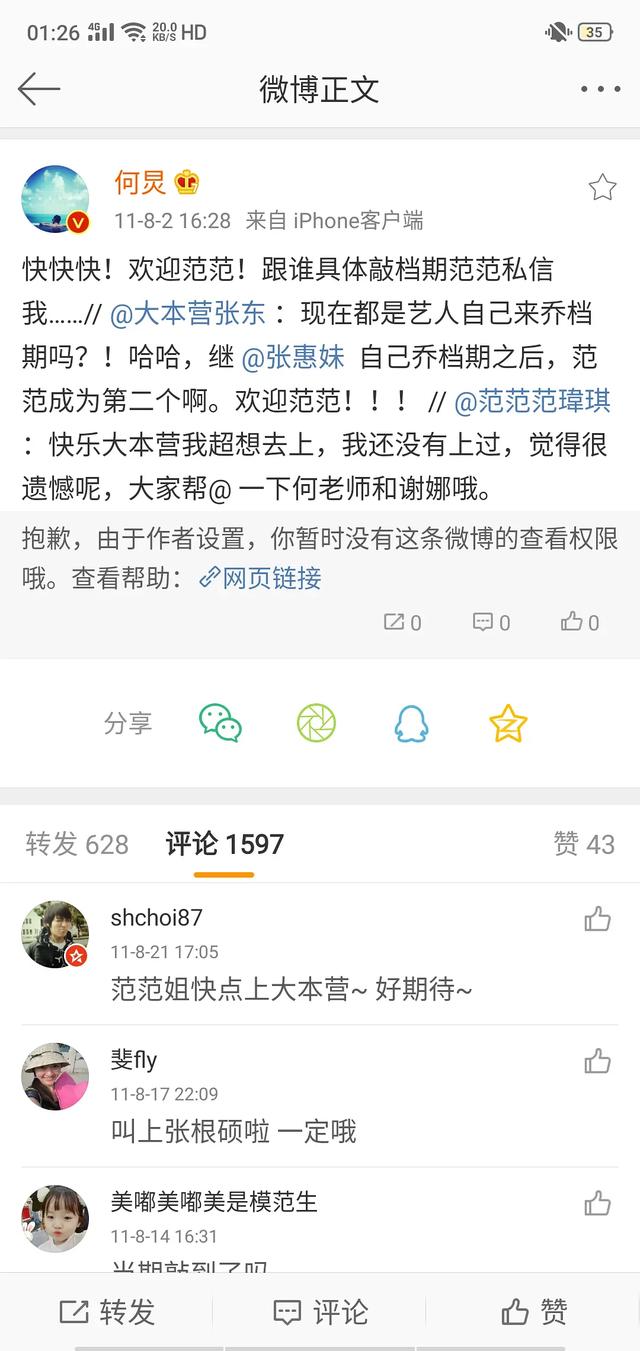Open the @范范范瑋琪 mention link

coord(532,401)
